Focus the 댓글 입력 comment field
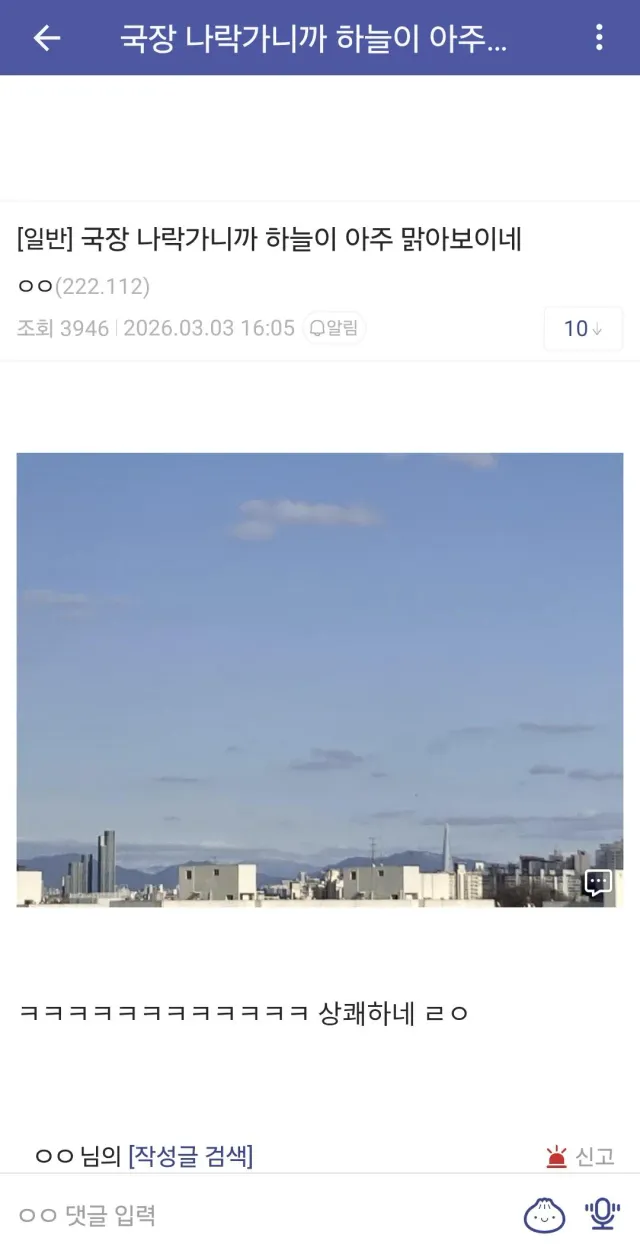640x1257 pixels. click(x=260, y=1215)
